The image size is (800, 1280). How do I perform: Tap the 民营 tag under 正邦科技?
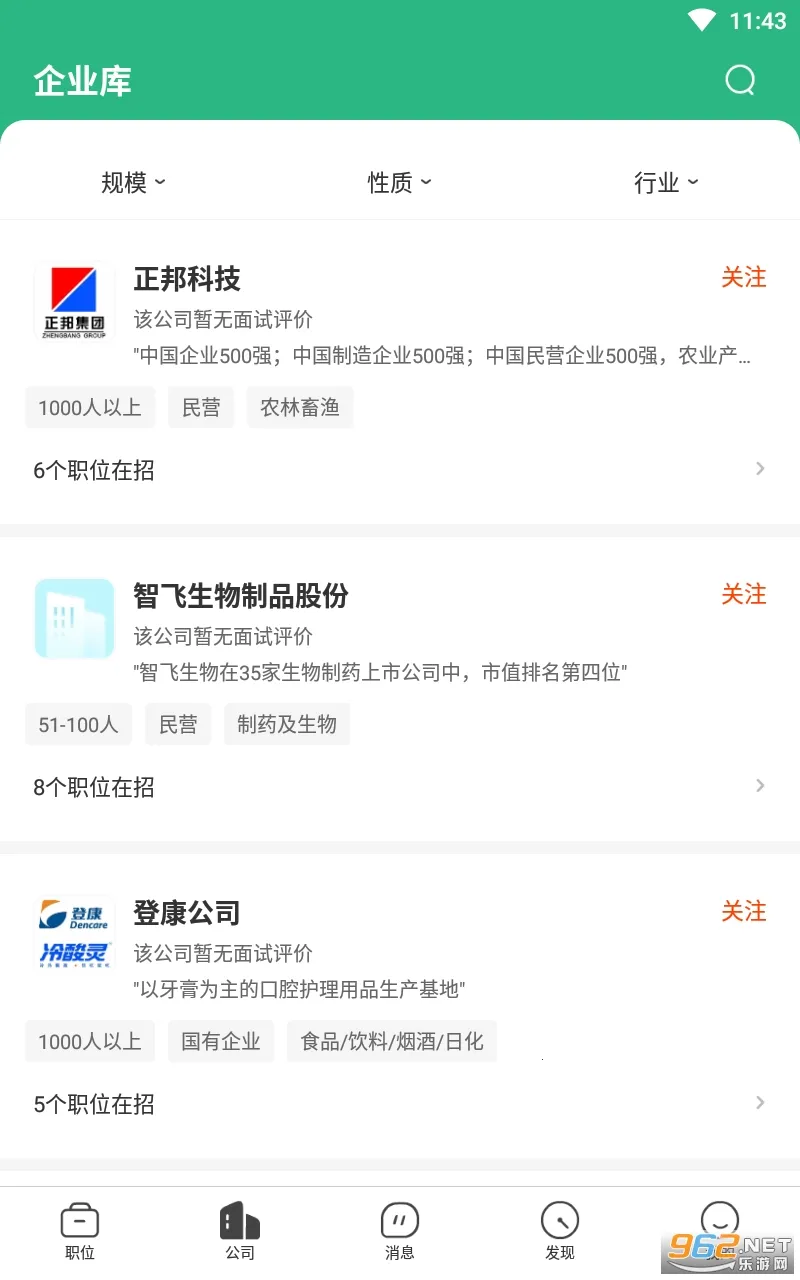point(201,407)
